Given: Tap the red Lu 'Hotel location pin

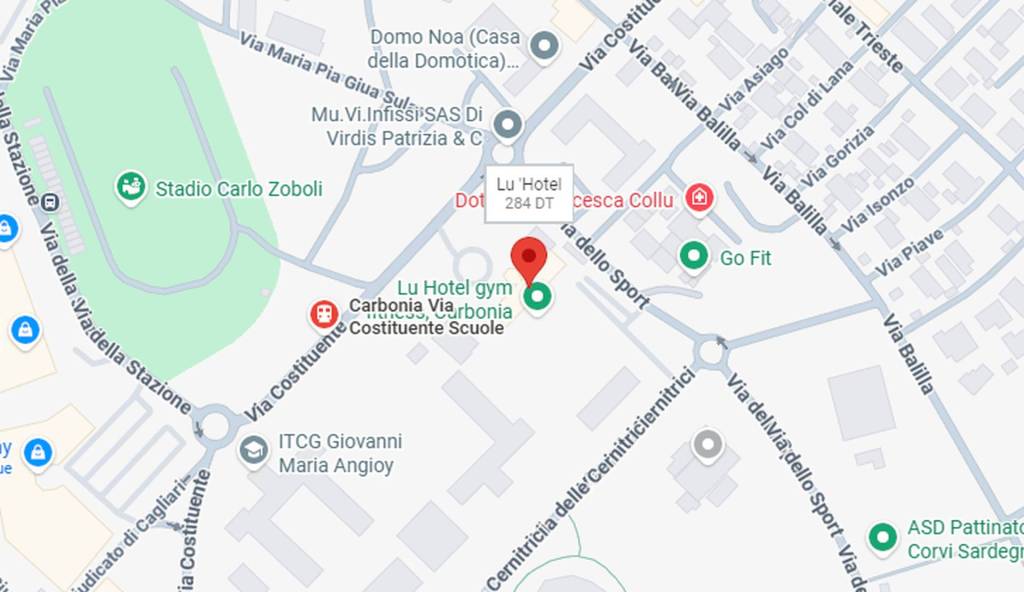Looking at the screenshot, I should 528,258.
